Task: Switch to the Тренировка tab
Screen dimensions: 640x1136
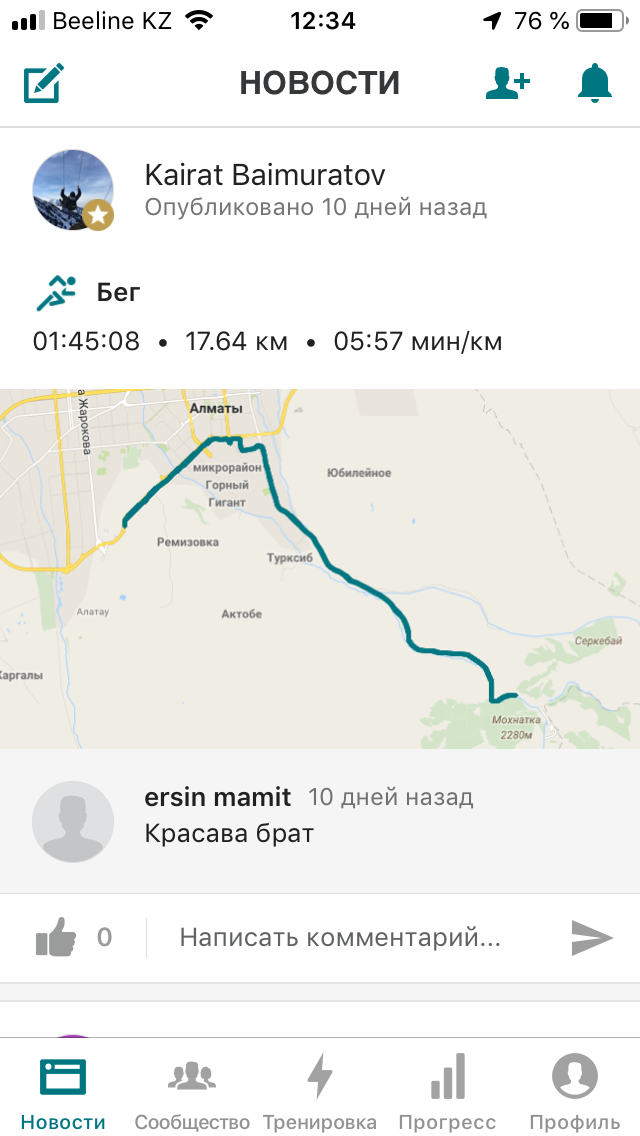Action: (320, 1090)
